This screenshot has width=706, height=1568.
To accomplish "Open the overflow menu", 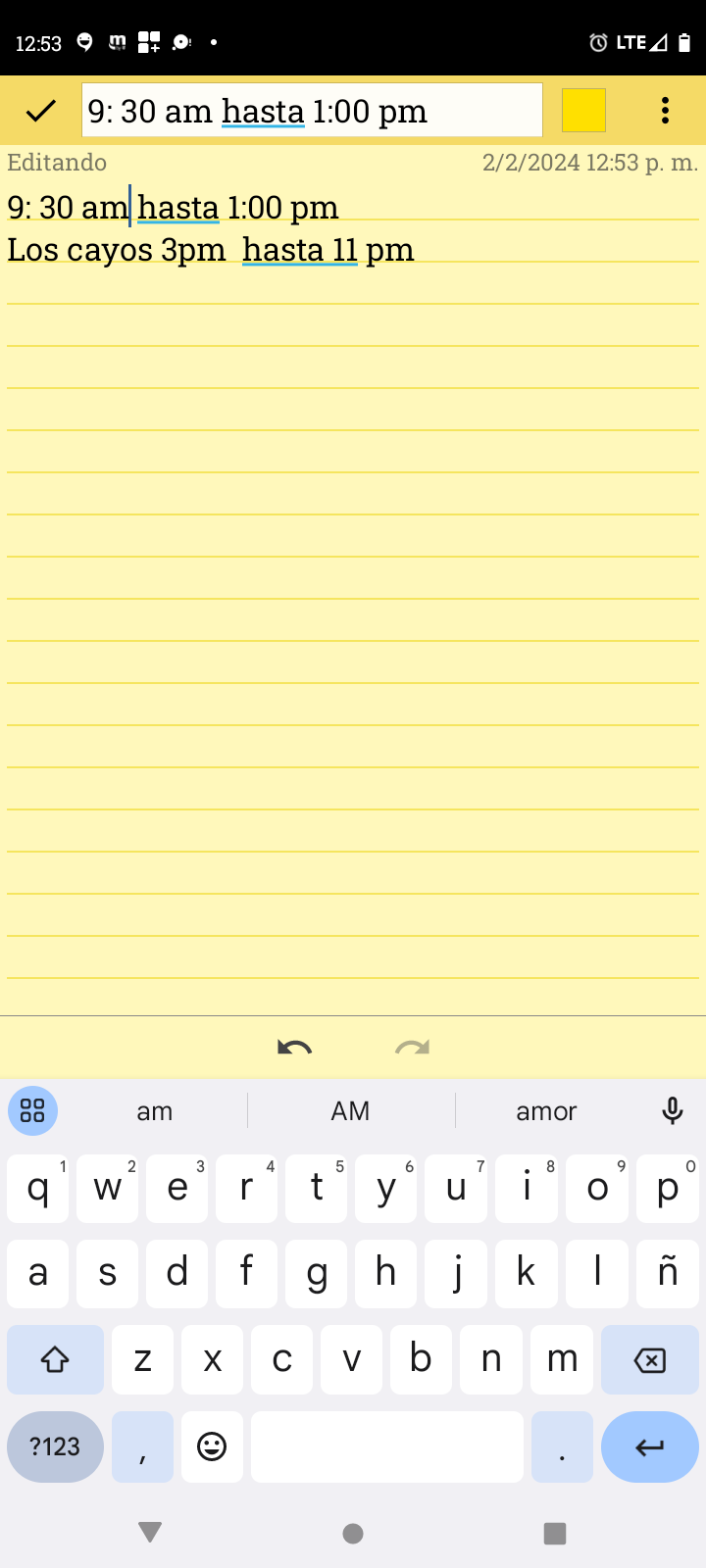I will click(665, 111).
